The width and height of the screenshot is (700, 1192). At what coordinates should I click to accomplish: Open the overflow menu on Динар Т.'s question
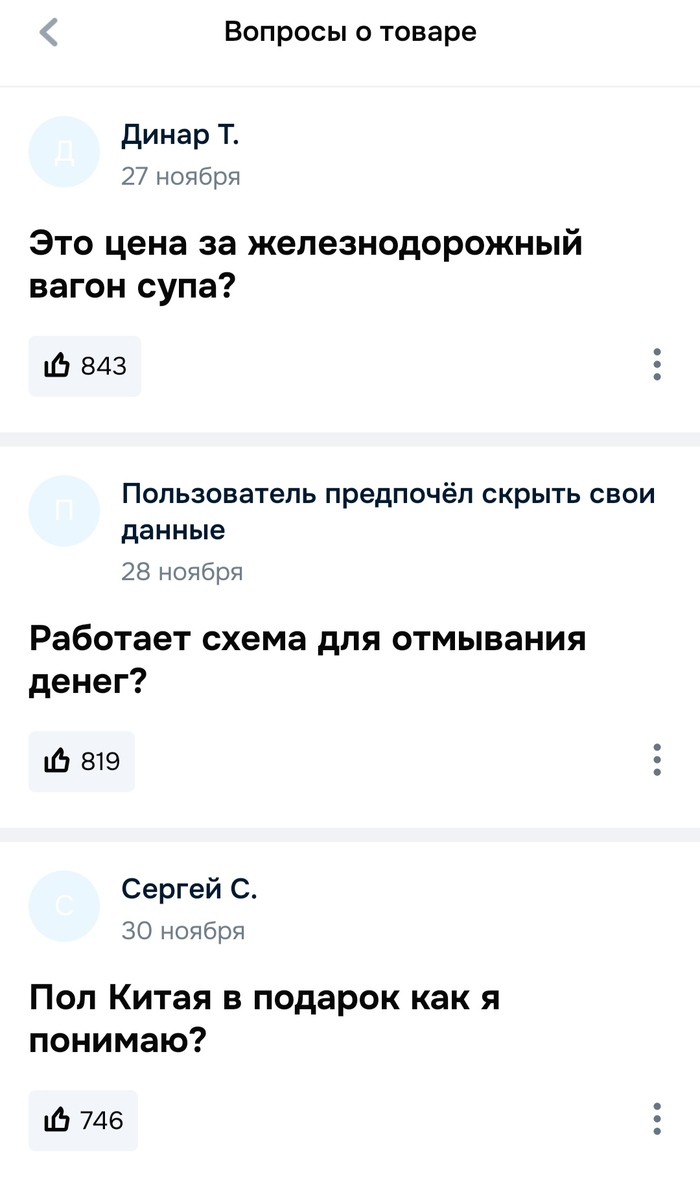(x=656, y=365)
